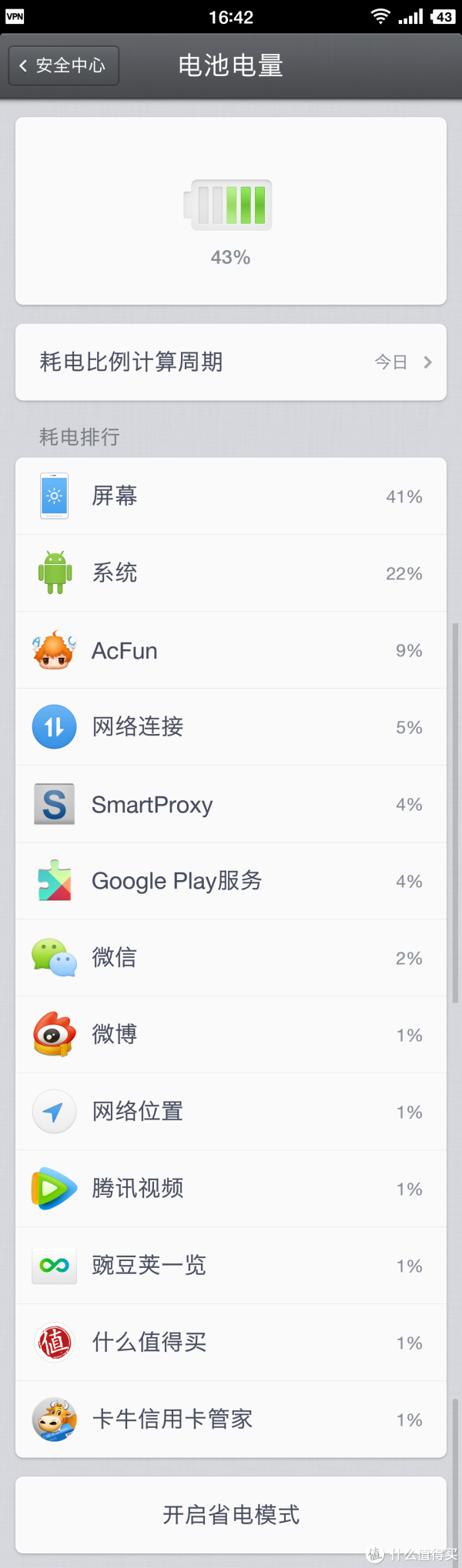
Task: View 系统 power consumption details
Action: (x=231, y=573)
